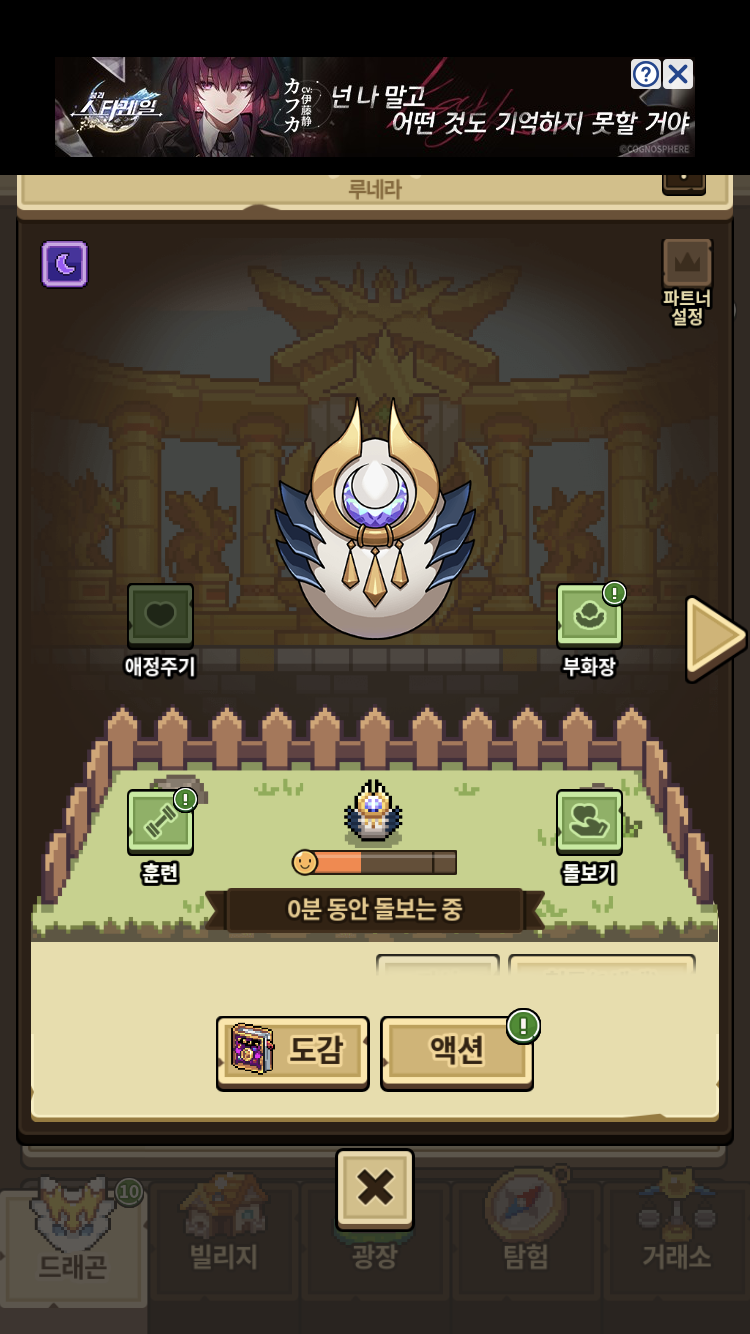Tap 돌보기 to care for the dragon
750x1334 pixels.
[589, 836]
